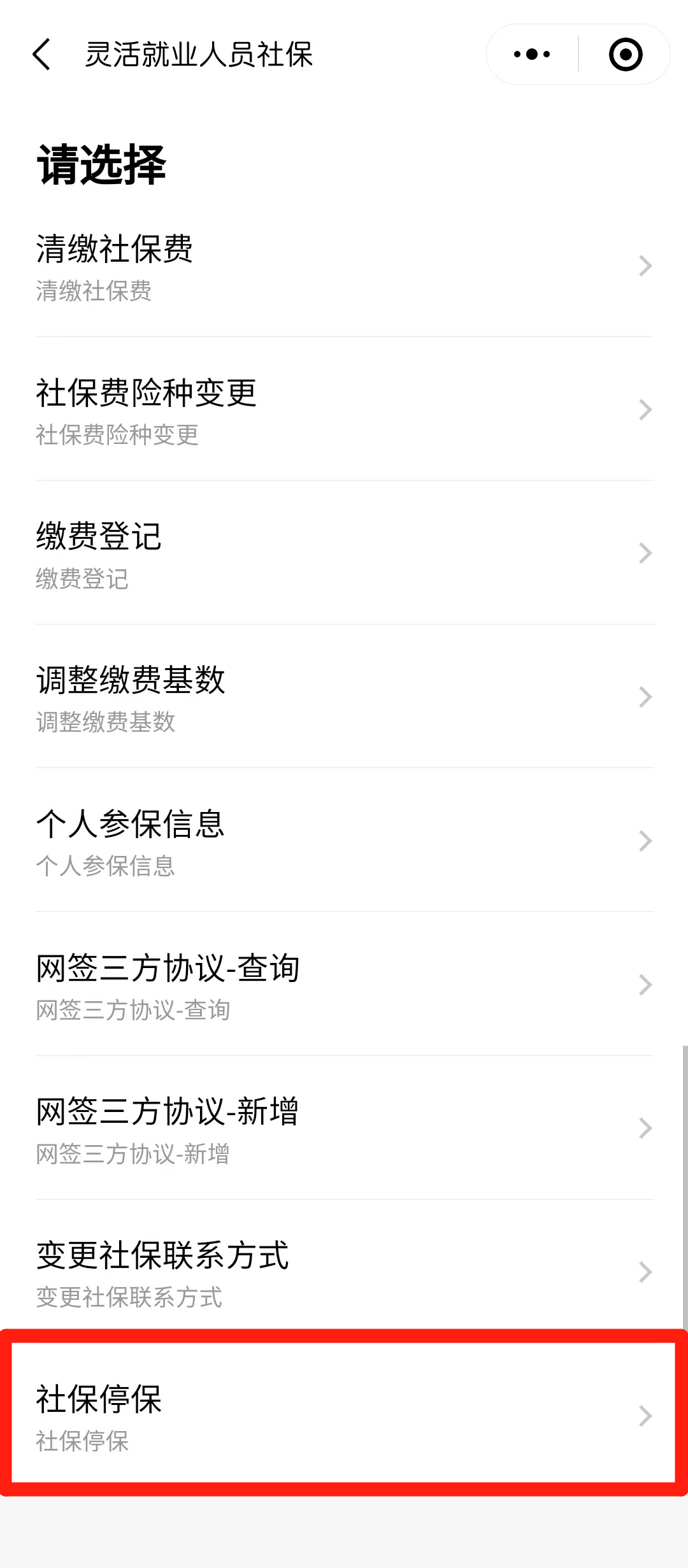Close the mini program via the circle icon
The width and height of the screenshot is (688, 1568).
pyautogui.click(x=626, y=54)
